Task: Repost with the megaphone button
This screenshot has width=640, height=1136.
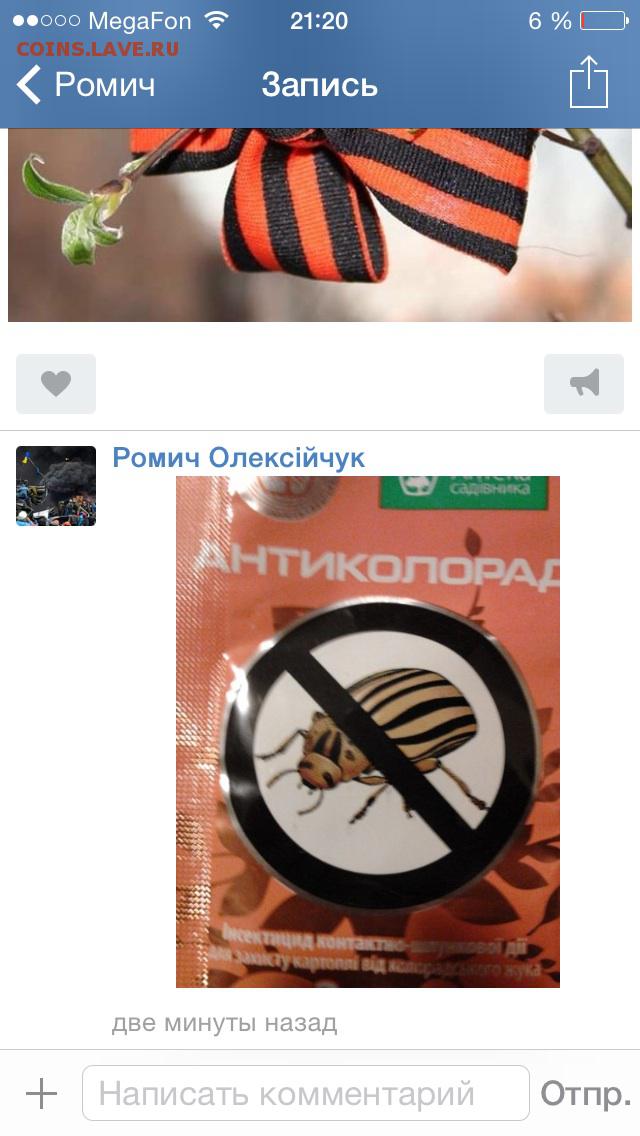Action: (x=583, y=383)
